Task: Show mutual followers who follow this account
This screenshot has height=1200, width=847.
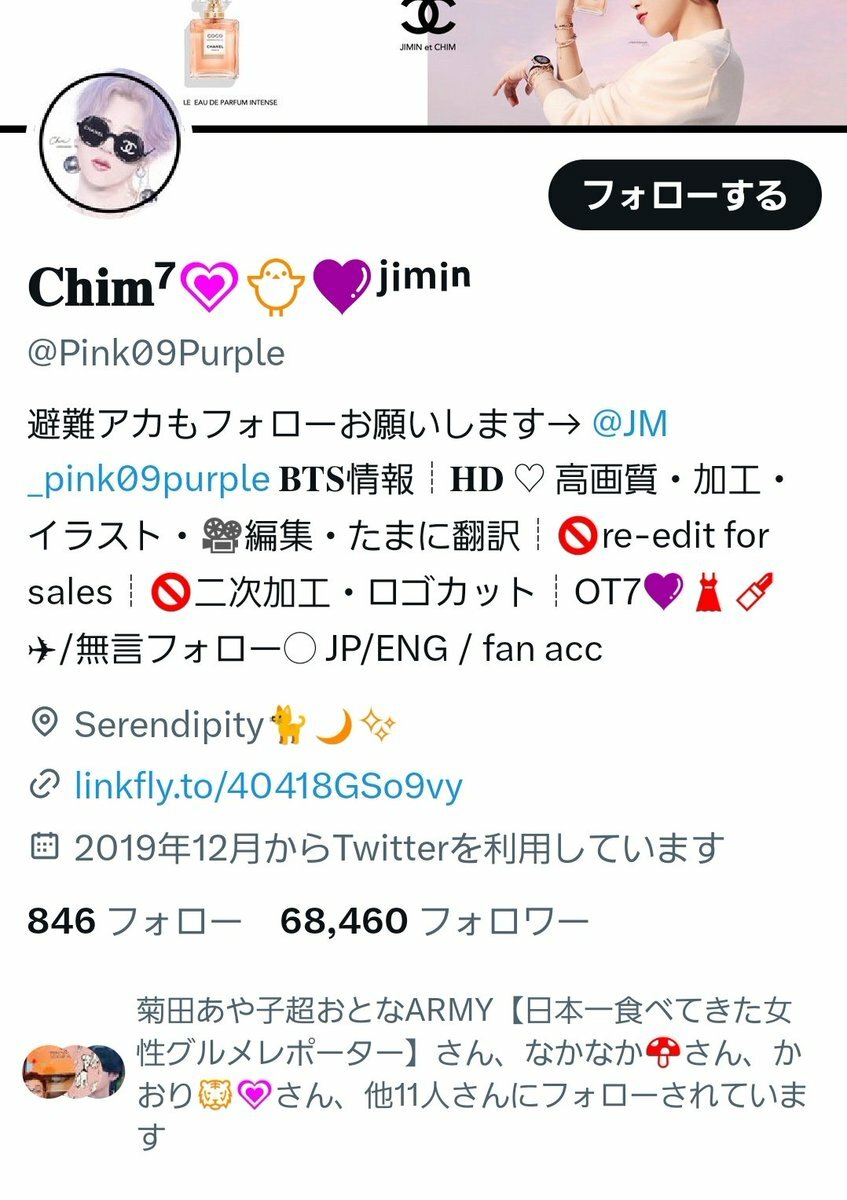Action: pos(470,1072)
